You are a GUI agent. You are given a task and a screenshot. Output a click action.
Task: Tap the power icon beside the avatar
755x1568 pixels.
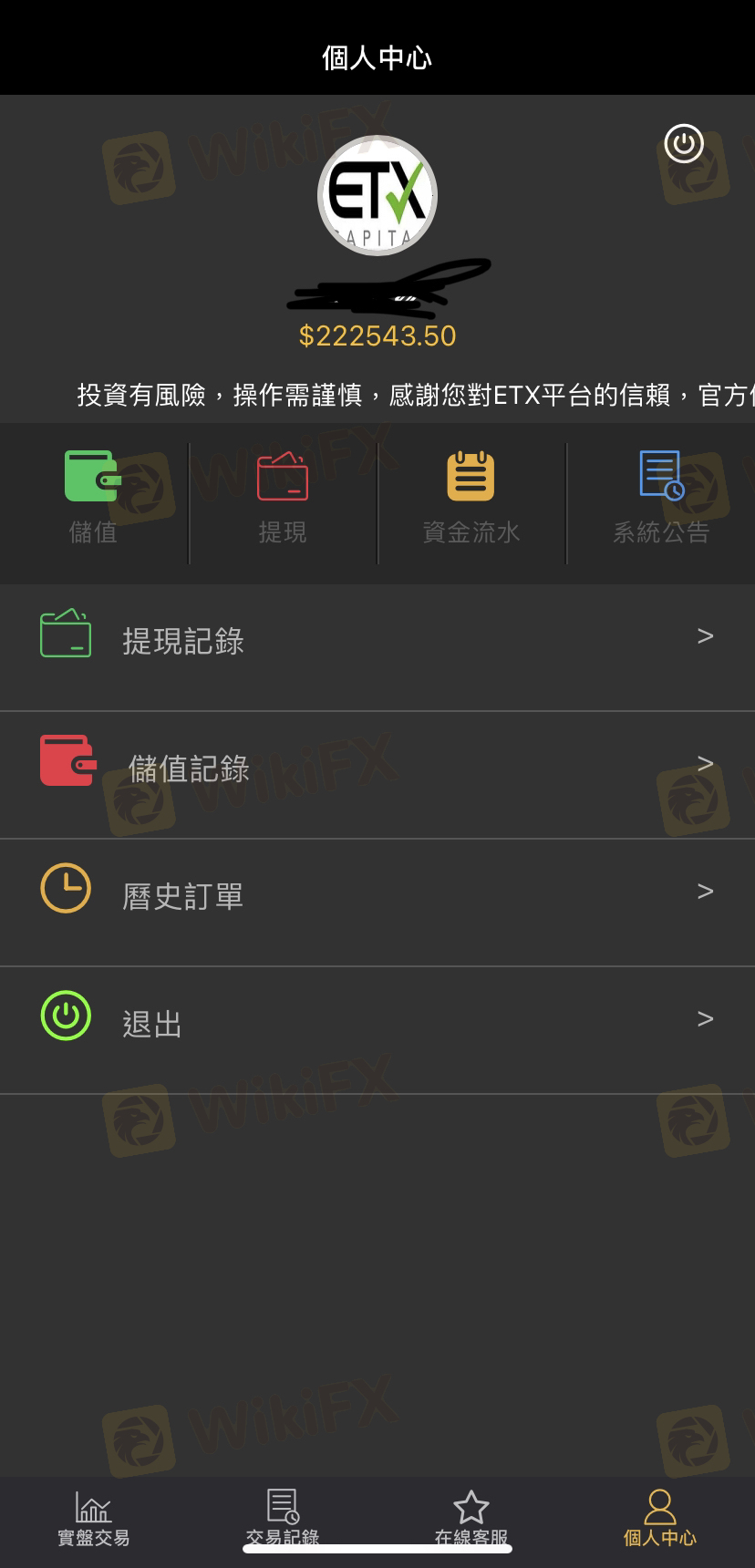(684, 144)
